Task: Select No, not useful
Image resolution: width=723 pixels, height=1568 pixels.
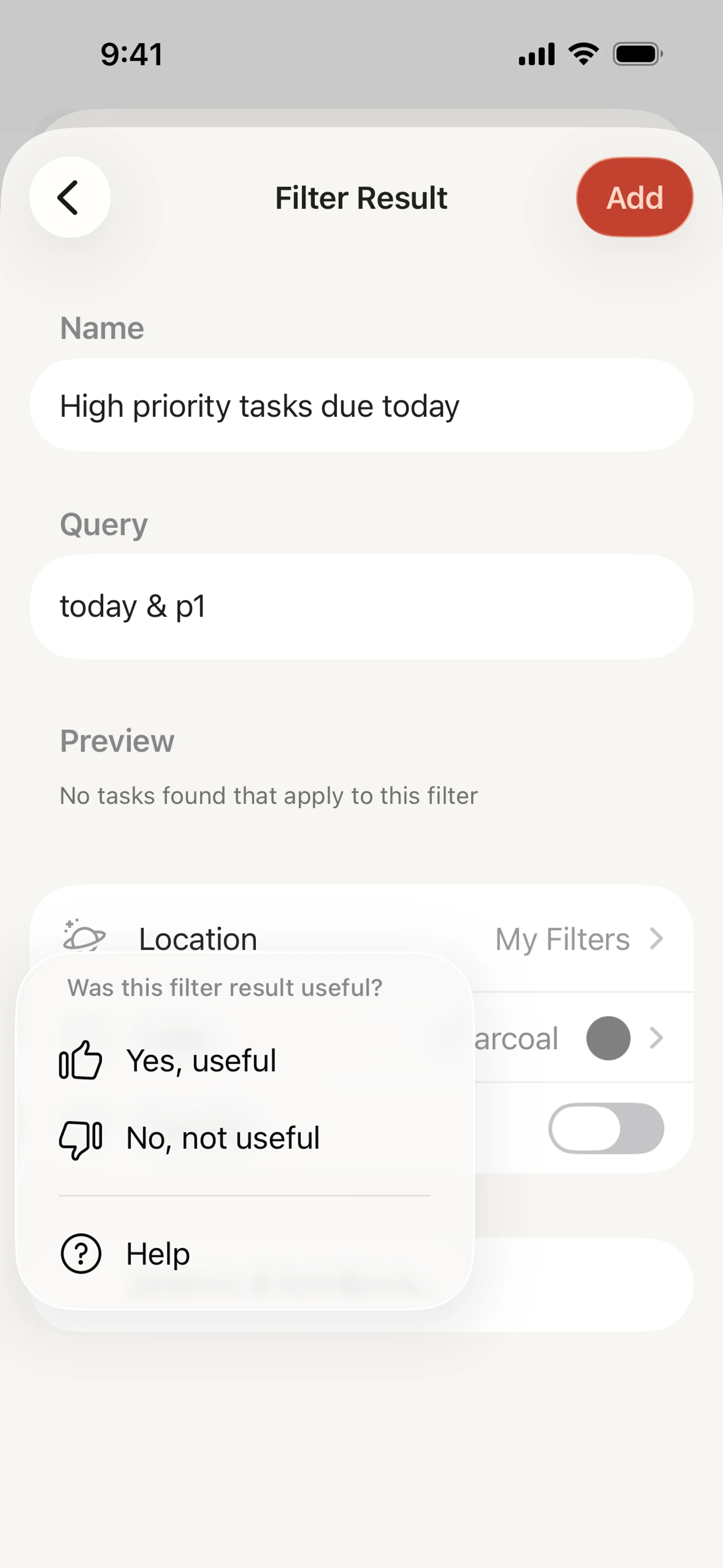Action: pyautogui.click(x=223, y=1138)
